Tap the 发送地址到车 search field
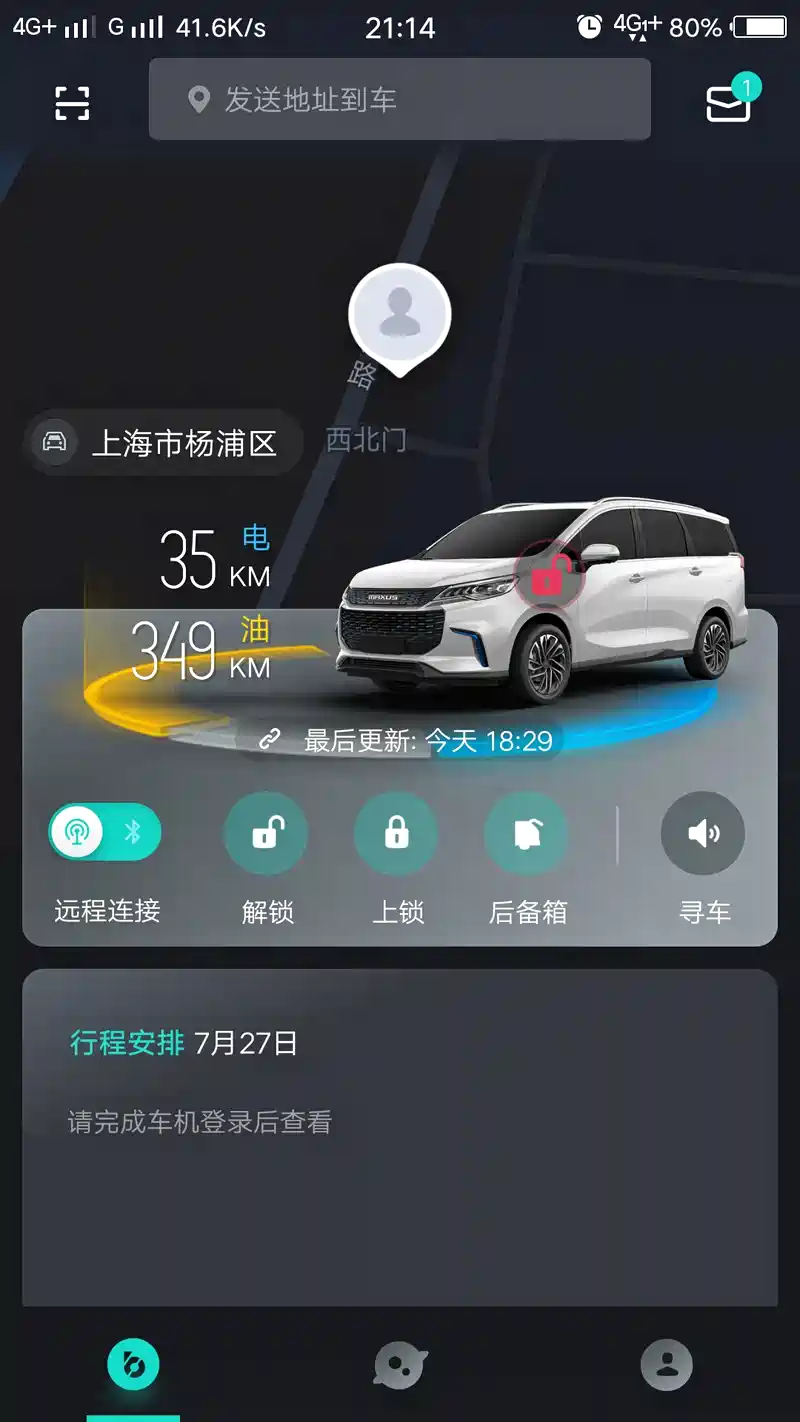Screen dimensions: 800x1422 [400, 99]
